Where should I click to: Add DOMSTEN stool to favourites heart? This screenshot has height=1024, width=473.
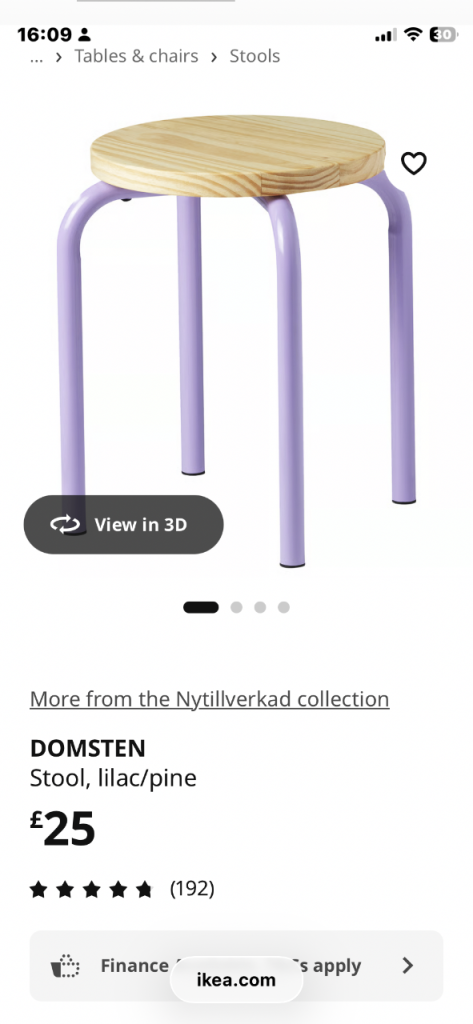(x=414, y=163)
